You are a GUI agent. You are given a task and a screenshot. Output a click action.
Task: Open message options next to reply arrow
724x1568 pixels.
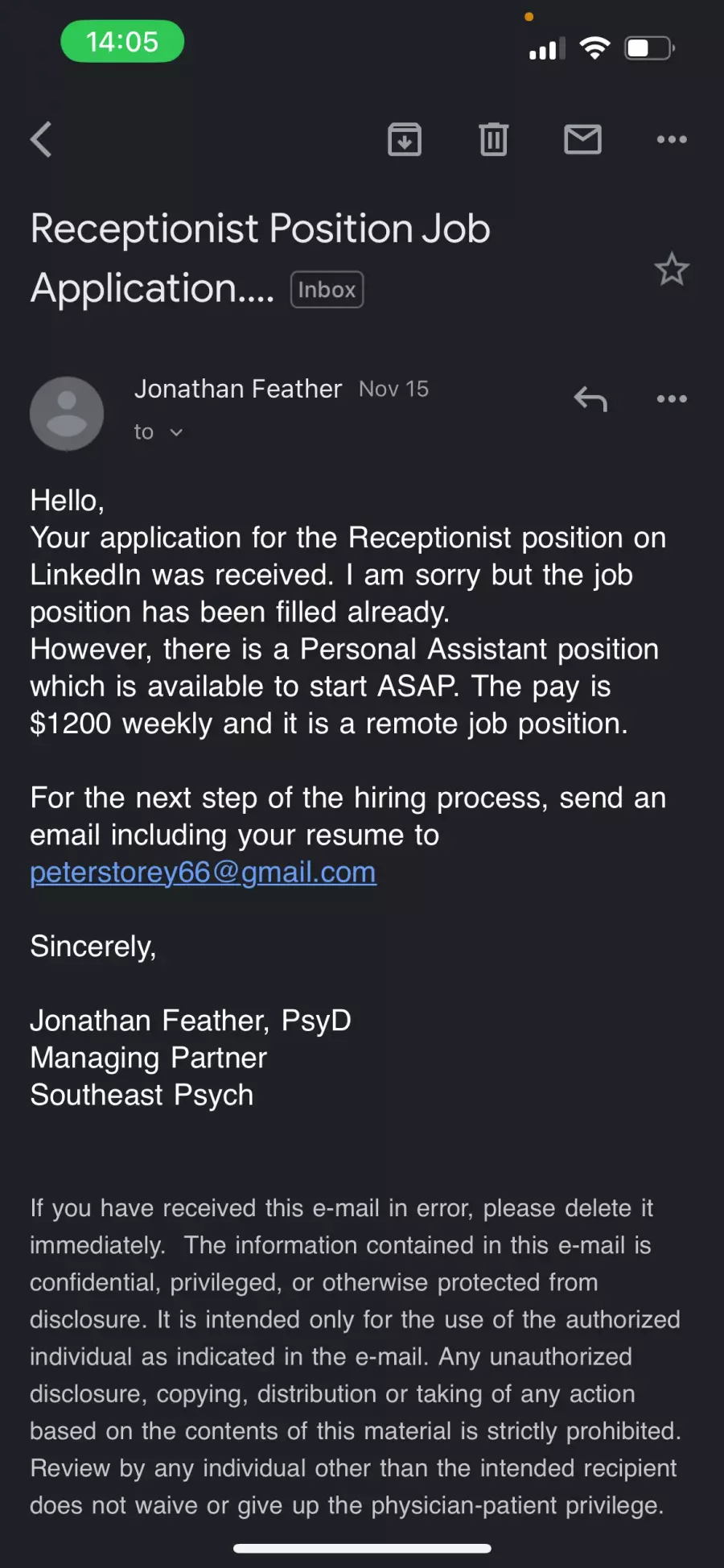(672, 398)
